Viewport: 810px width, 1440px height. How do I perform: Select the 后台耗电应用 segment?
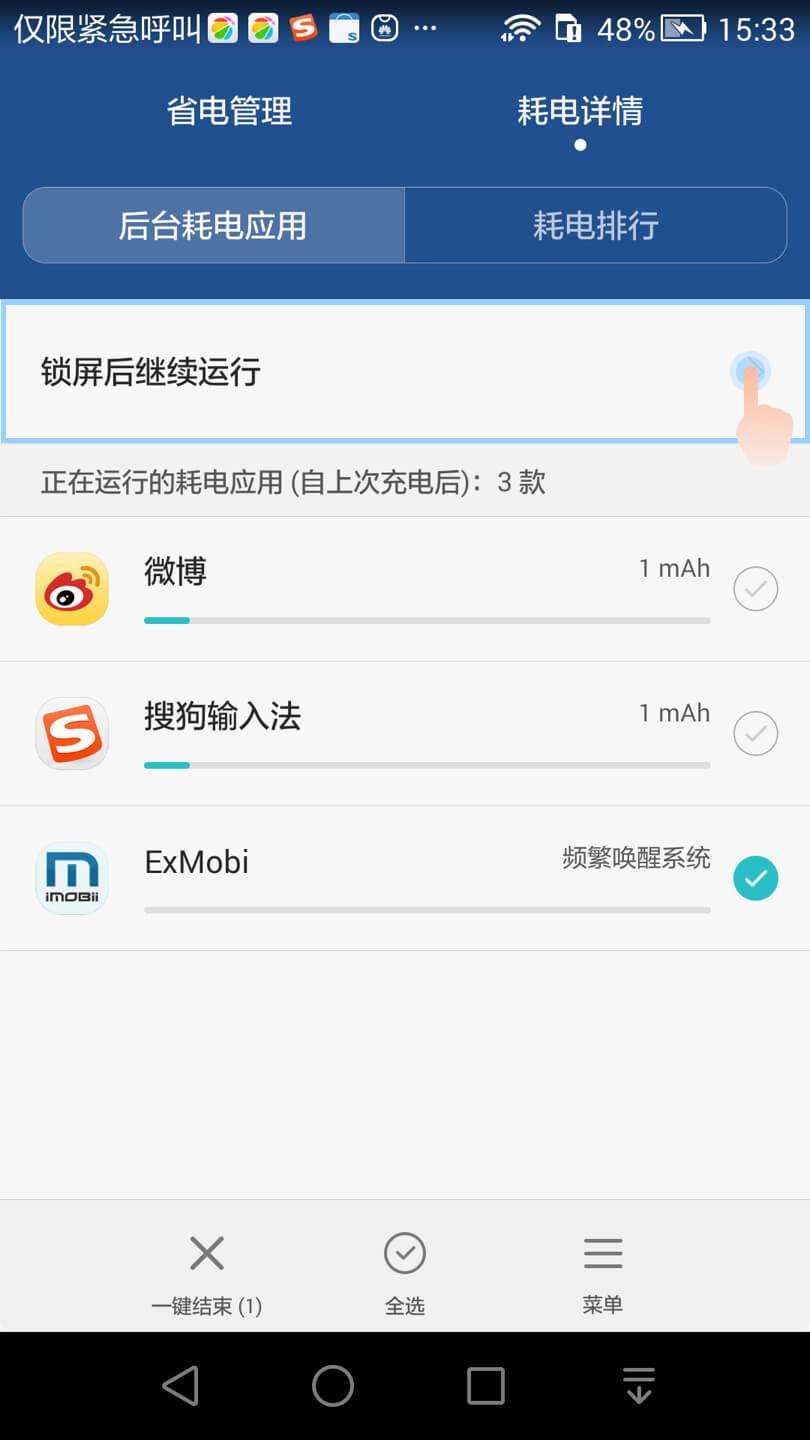tap(213, 226)
